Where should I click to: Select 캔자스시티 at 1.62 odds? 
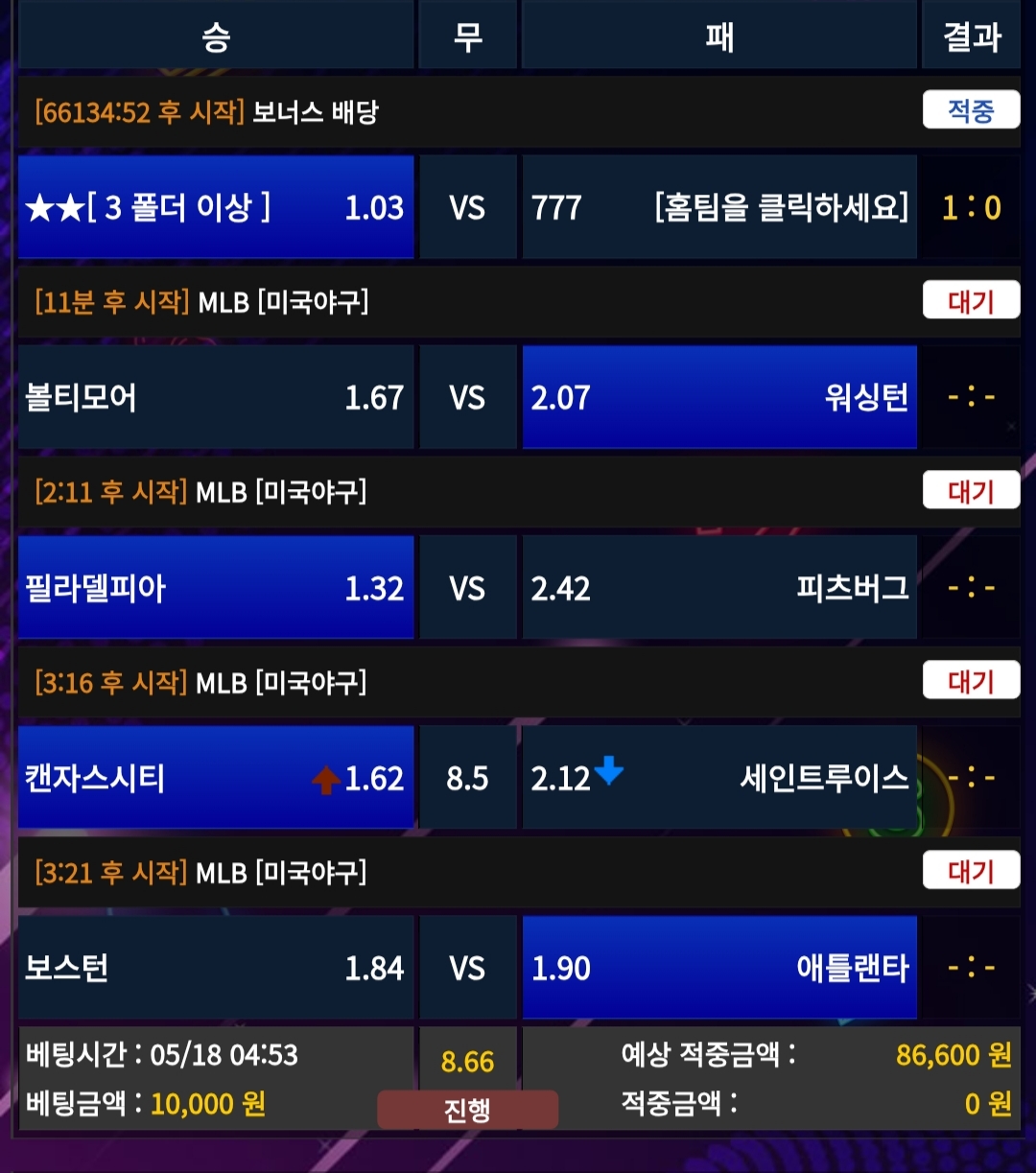[216, 777]
